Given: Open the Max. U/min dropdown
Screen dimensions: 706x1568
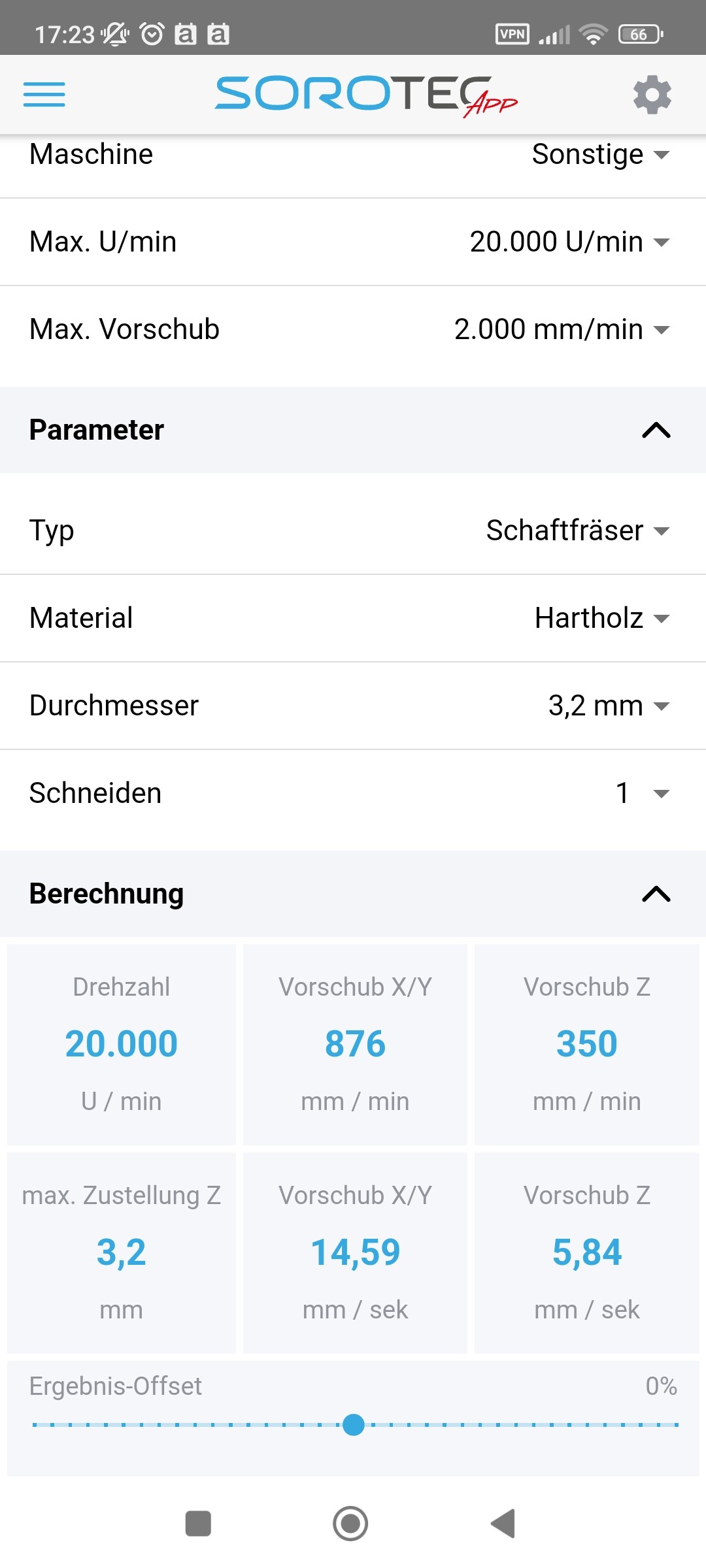Looking at the screenshot, I should [568, 242].
